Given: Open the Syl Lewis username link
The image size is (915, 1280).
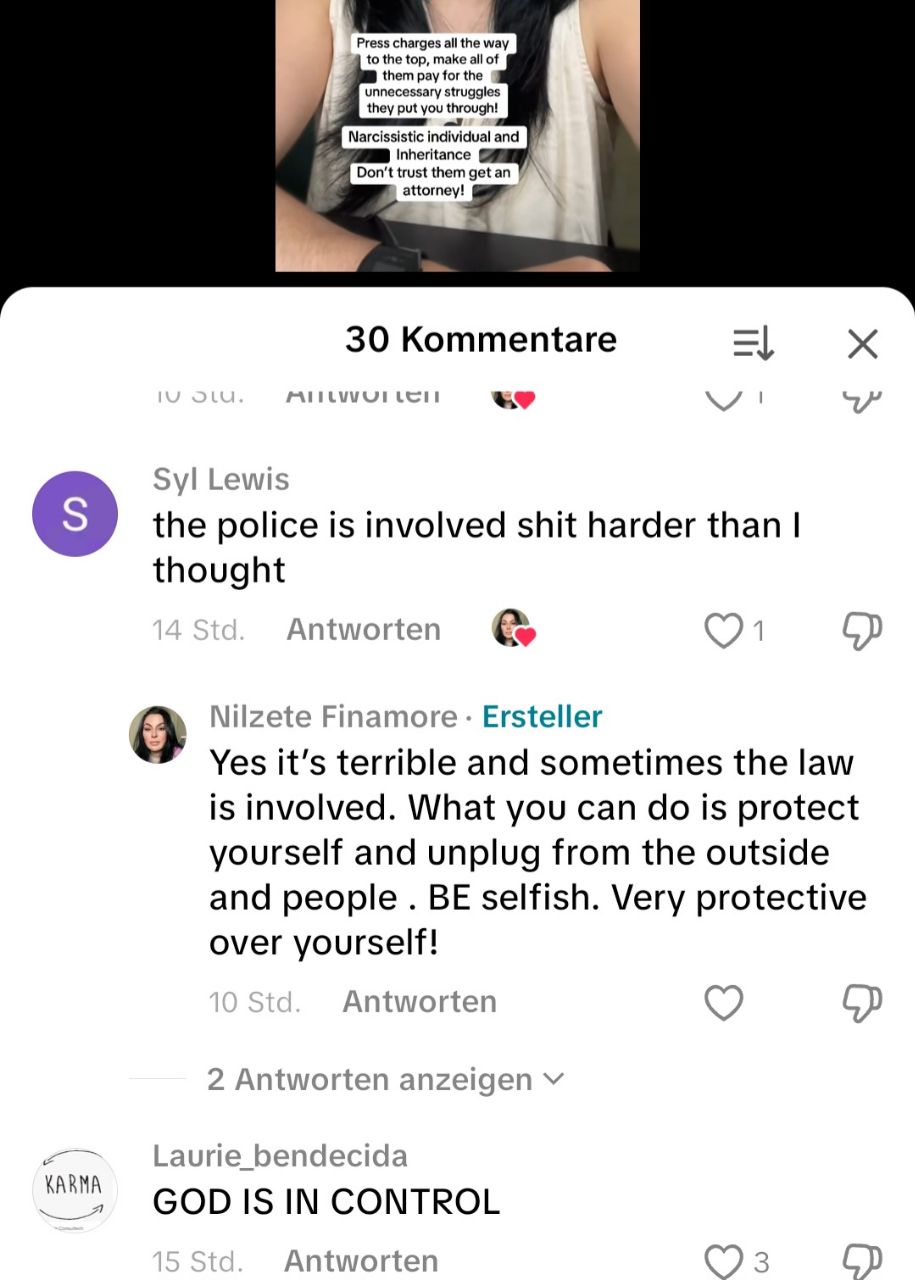Looking at the screenshot, I should [x=221, y=480].
